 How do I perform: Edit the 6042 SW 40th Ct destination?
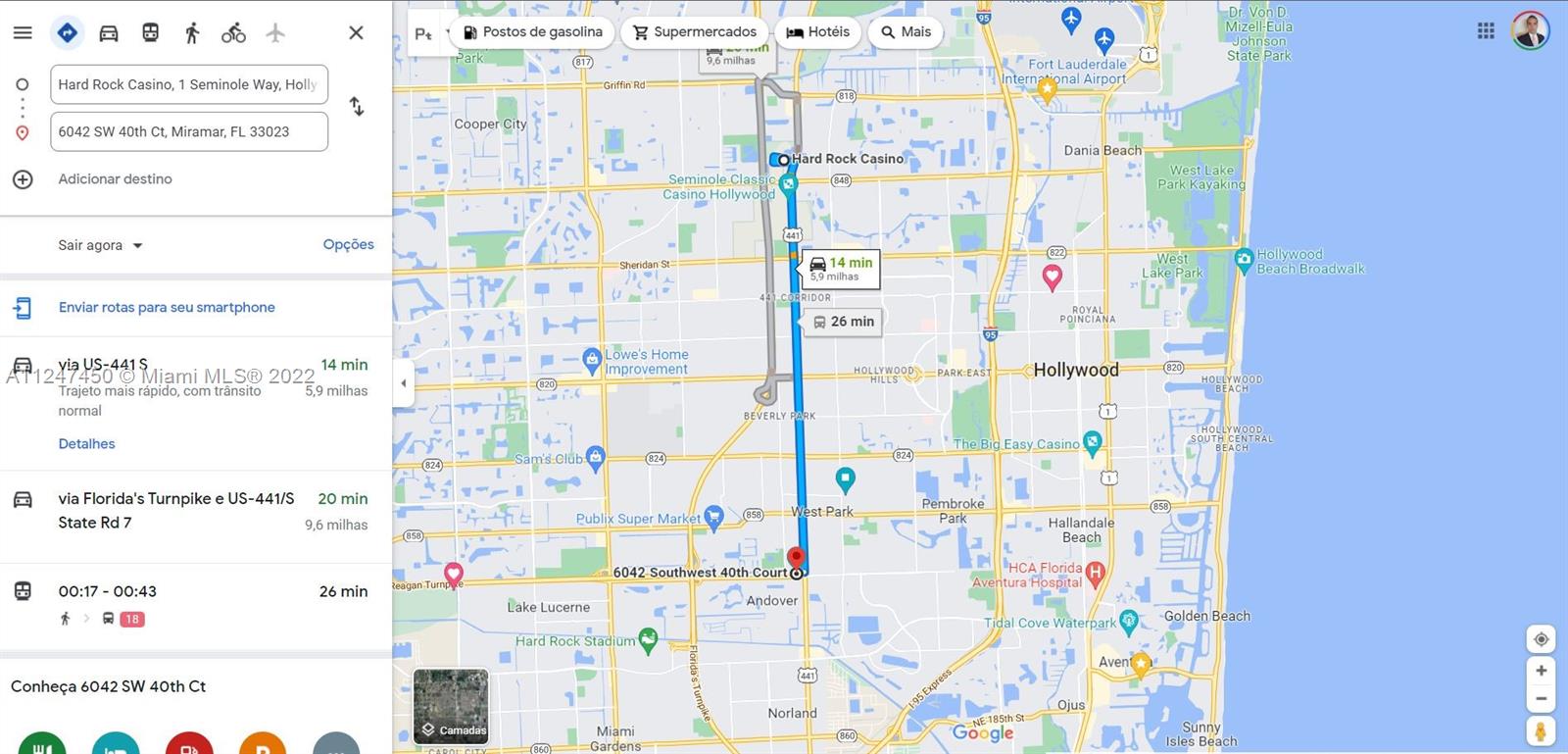[x=188, y=131]
